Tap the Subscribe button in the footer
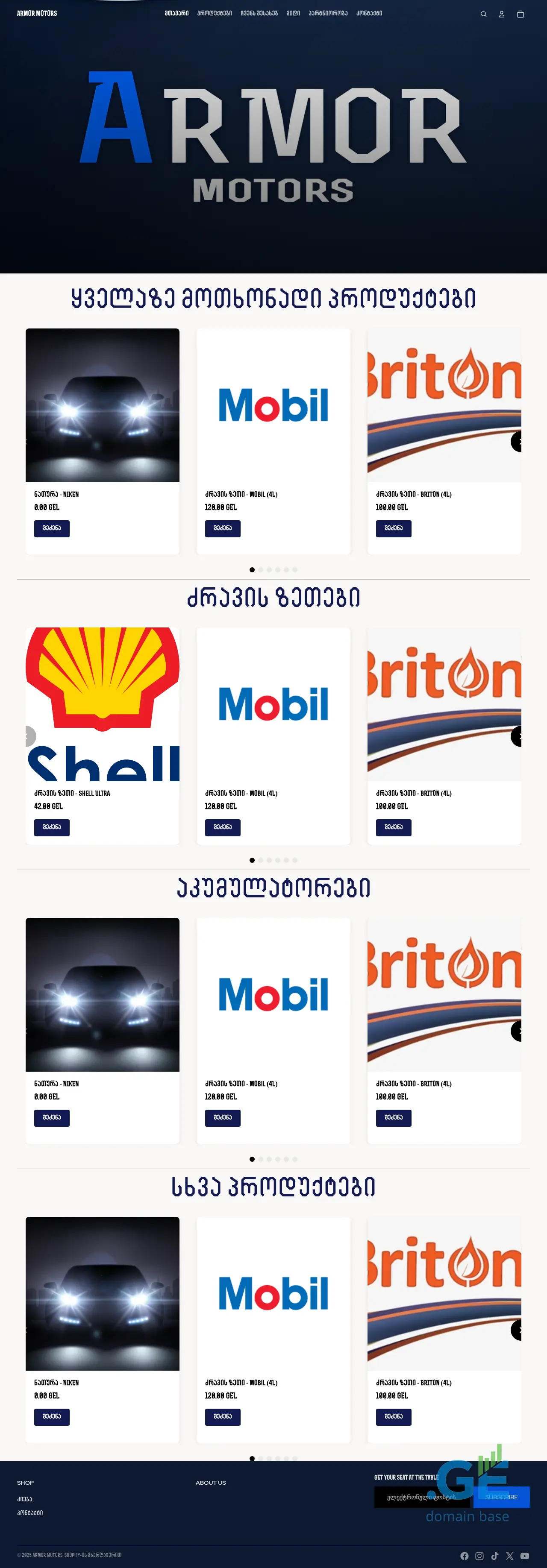 point(501,1497)
